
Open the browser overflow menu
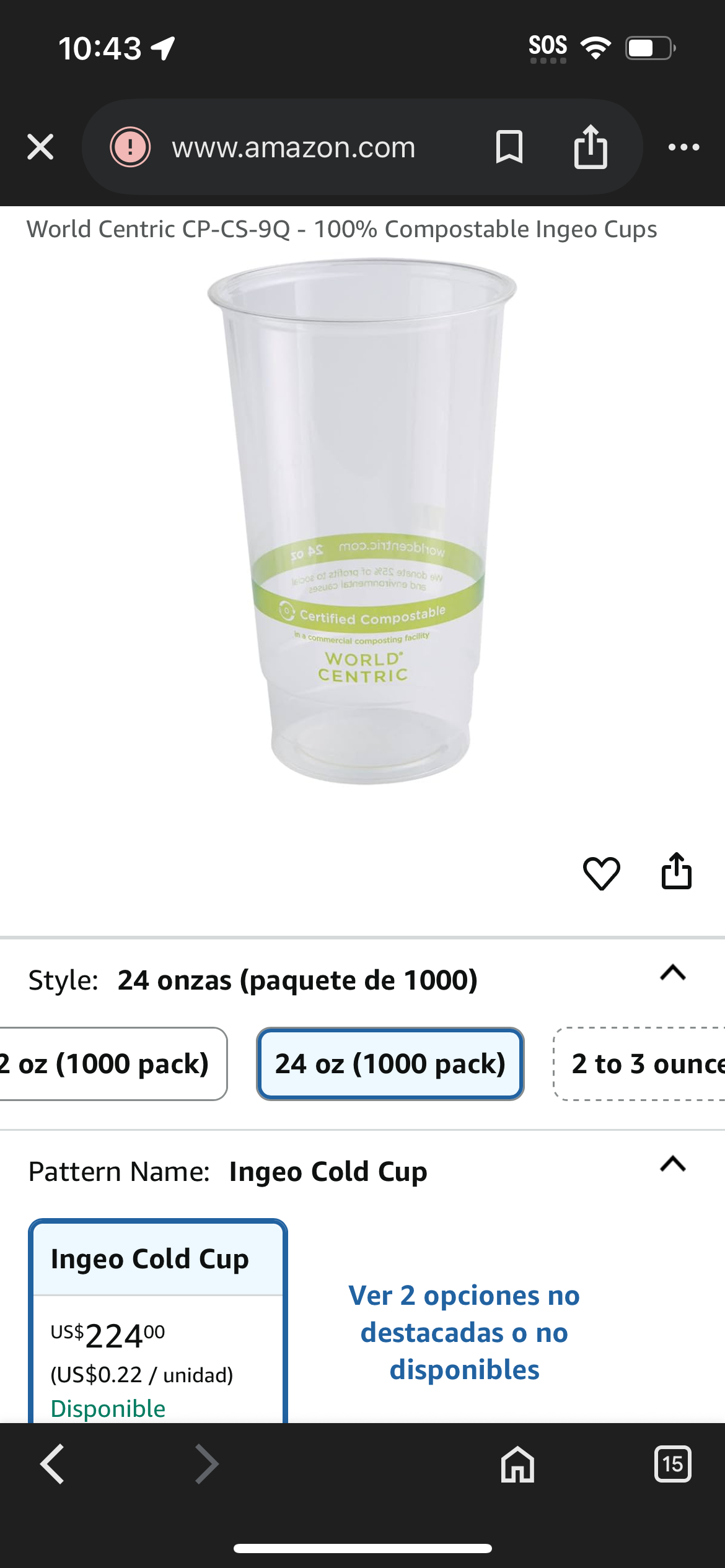683,147
